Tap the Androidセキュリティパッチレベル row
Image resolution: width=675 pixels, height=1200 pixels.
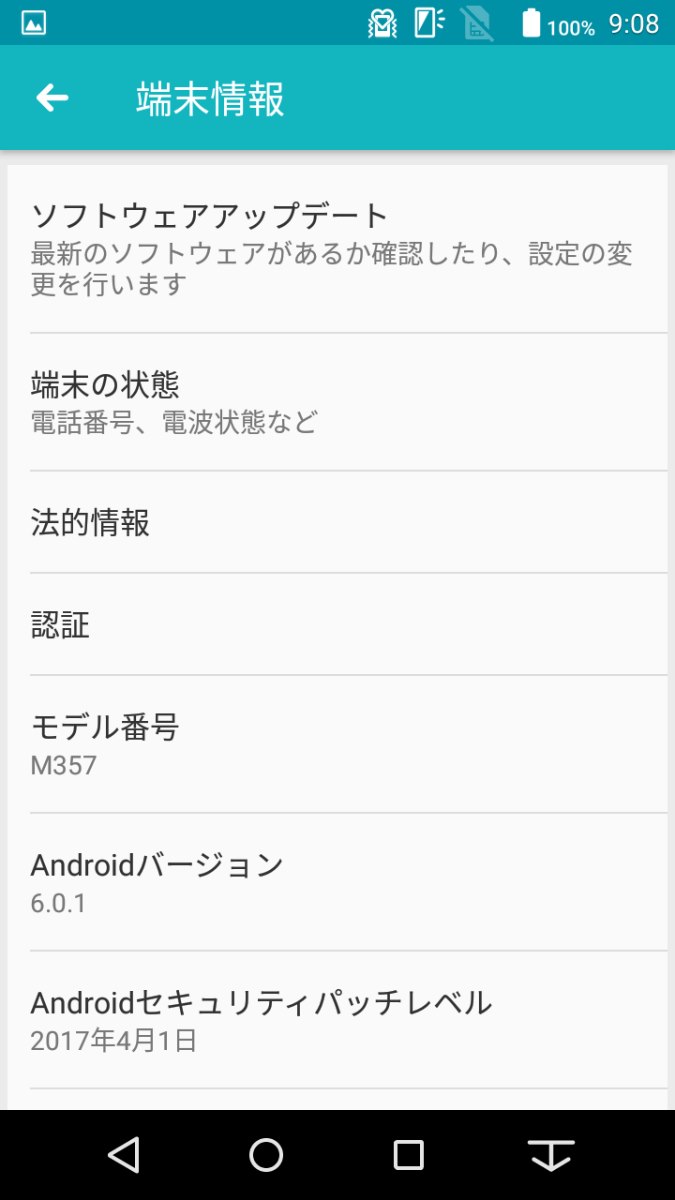pyautogui.click(x=337, y=1020)
